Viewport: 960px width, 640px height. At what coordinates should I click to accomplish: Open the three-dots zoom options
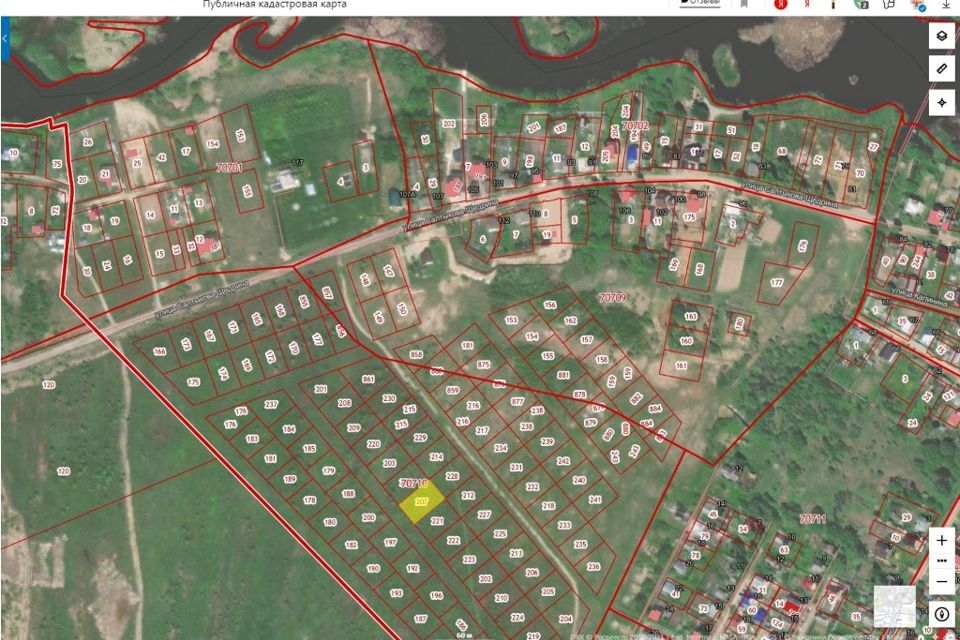point(942,560)
